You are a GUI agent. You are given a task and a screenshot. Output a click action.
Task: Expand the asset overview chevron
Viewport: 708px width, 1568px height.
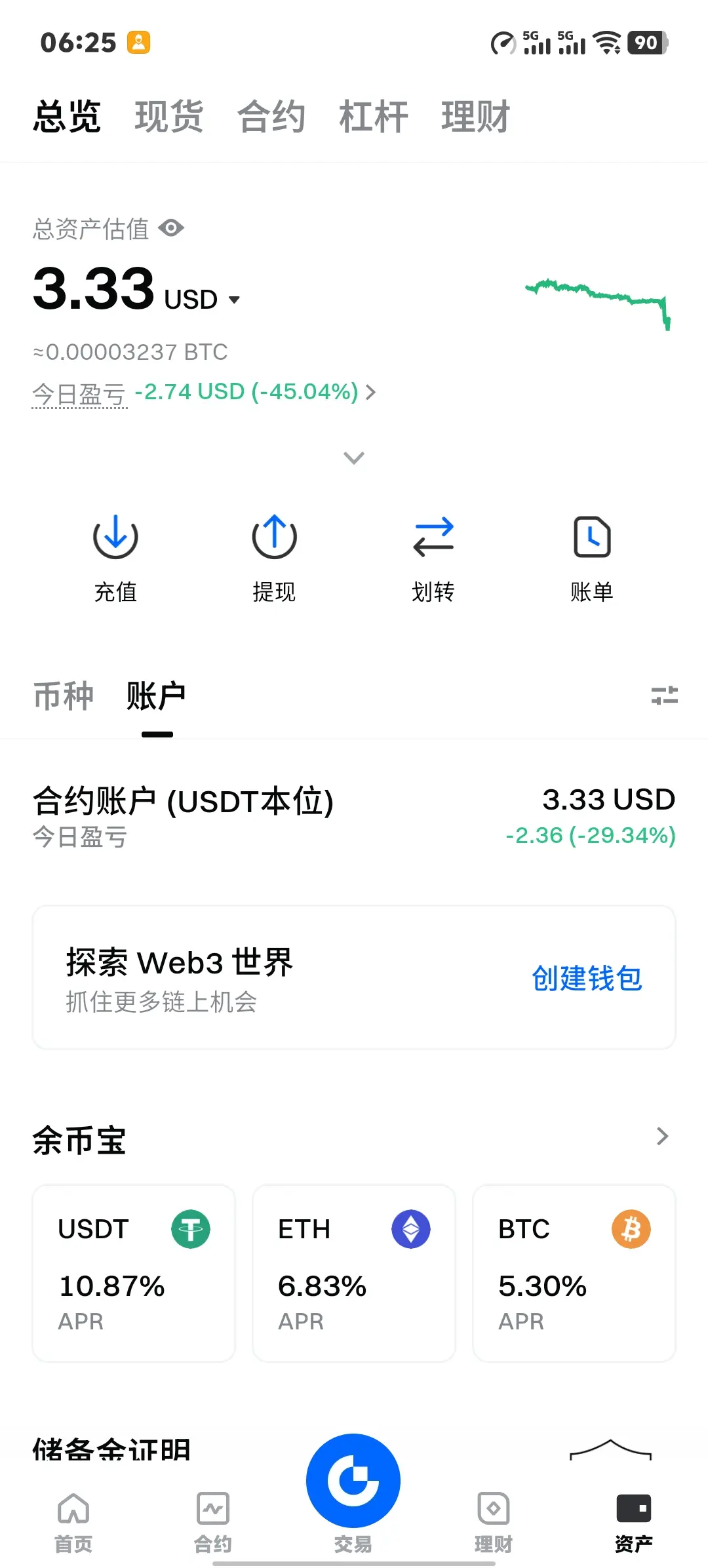pos(354,458)
